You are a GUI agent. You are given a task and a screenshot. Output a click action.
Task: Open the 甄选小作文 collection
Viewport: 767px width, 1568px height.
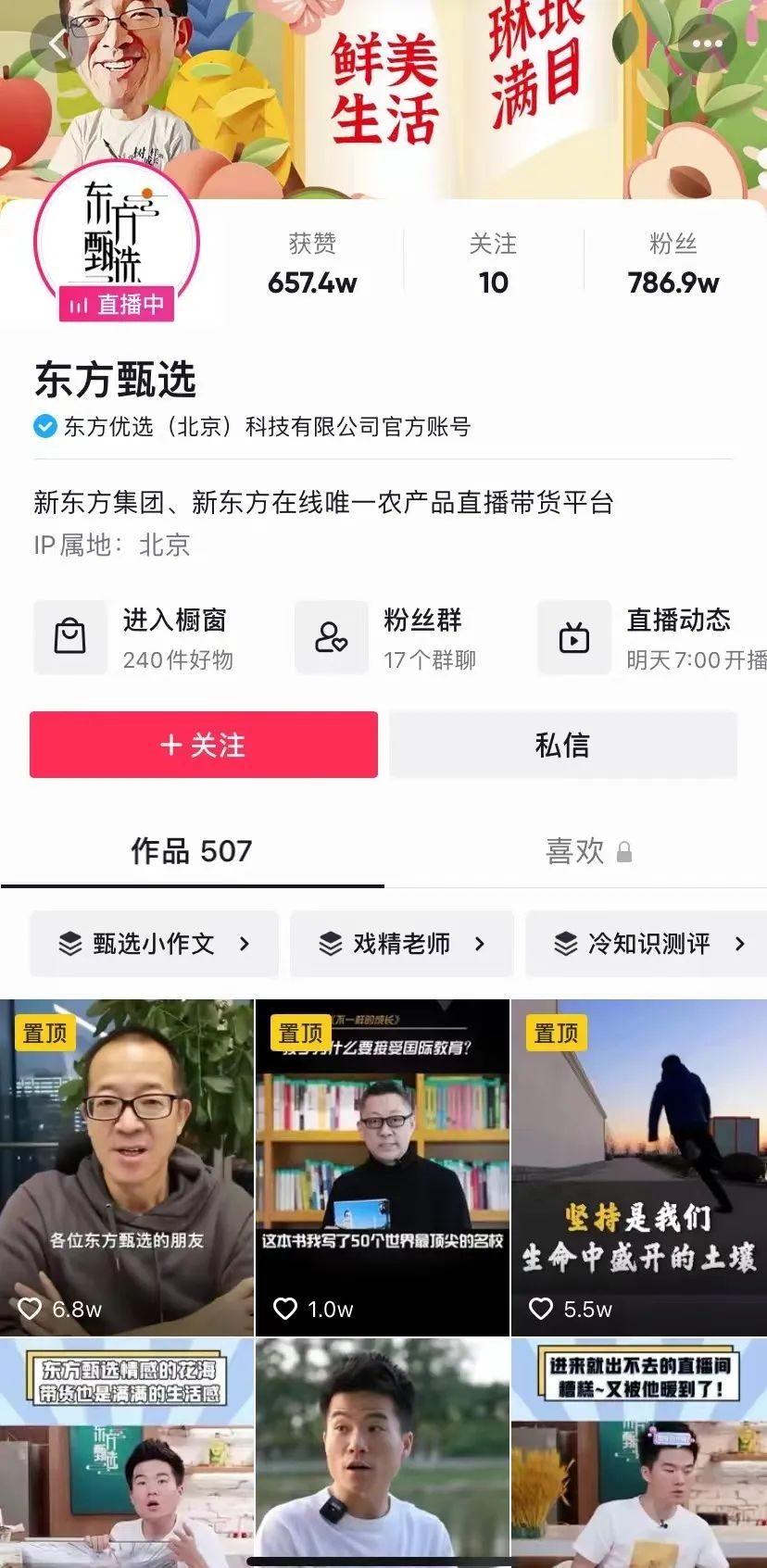(154, 944)
